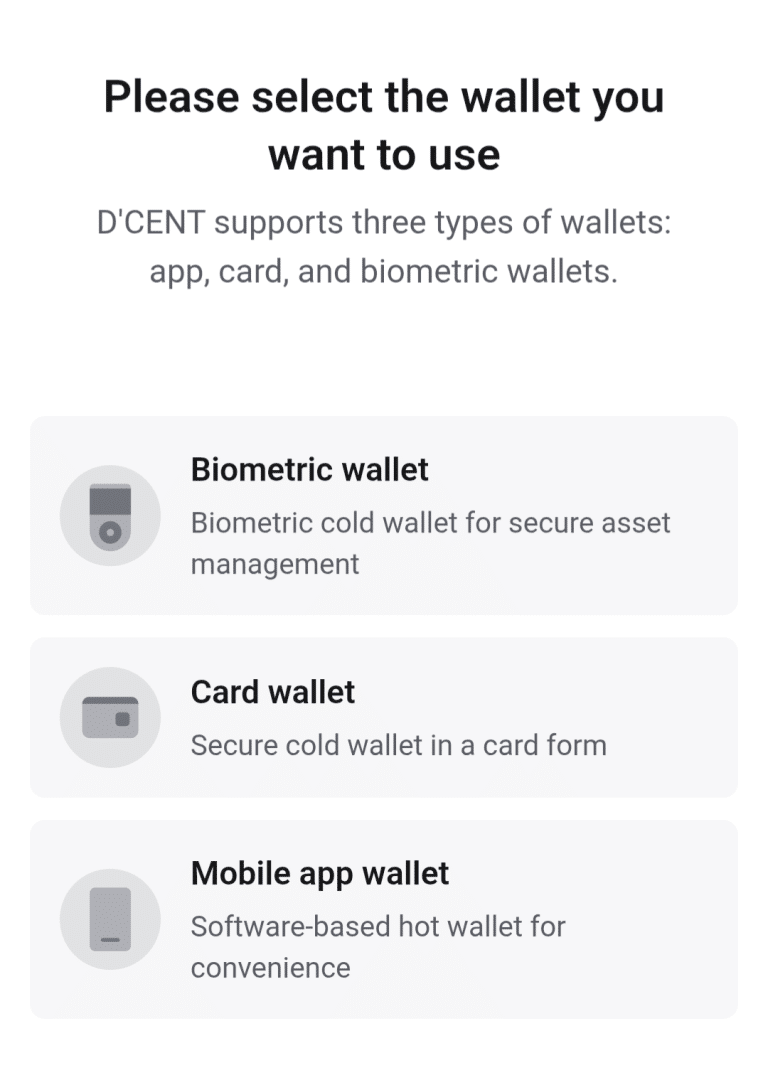Screen dimensions: 768x1085
Task: Click the 'Card wallet' heading text
Action: (x=273, y=691)
